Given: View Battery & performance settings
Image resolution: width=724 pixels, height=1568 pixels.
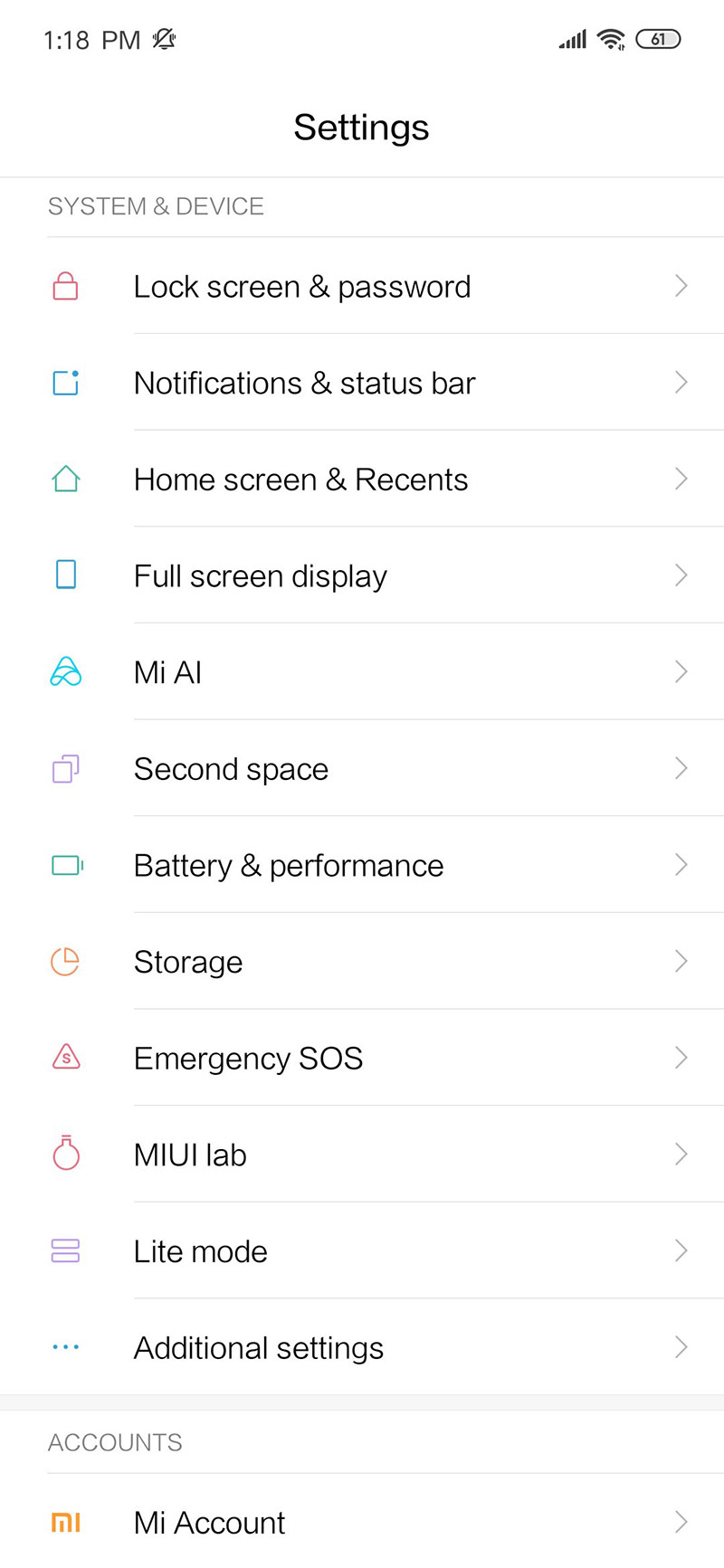Looking at the screenshot, I should pyautogui.click(x=289, y=866).
